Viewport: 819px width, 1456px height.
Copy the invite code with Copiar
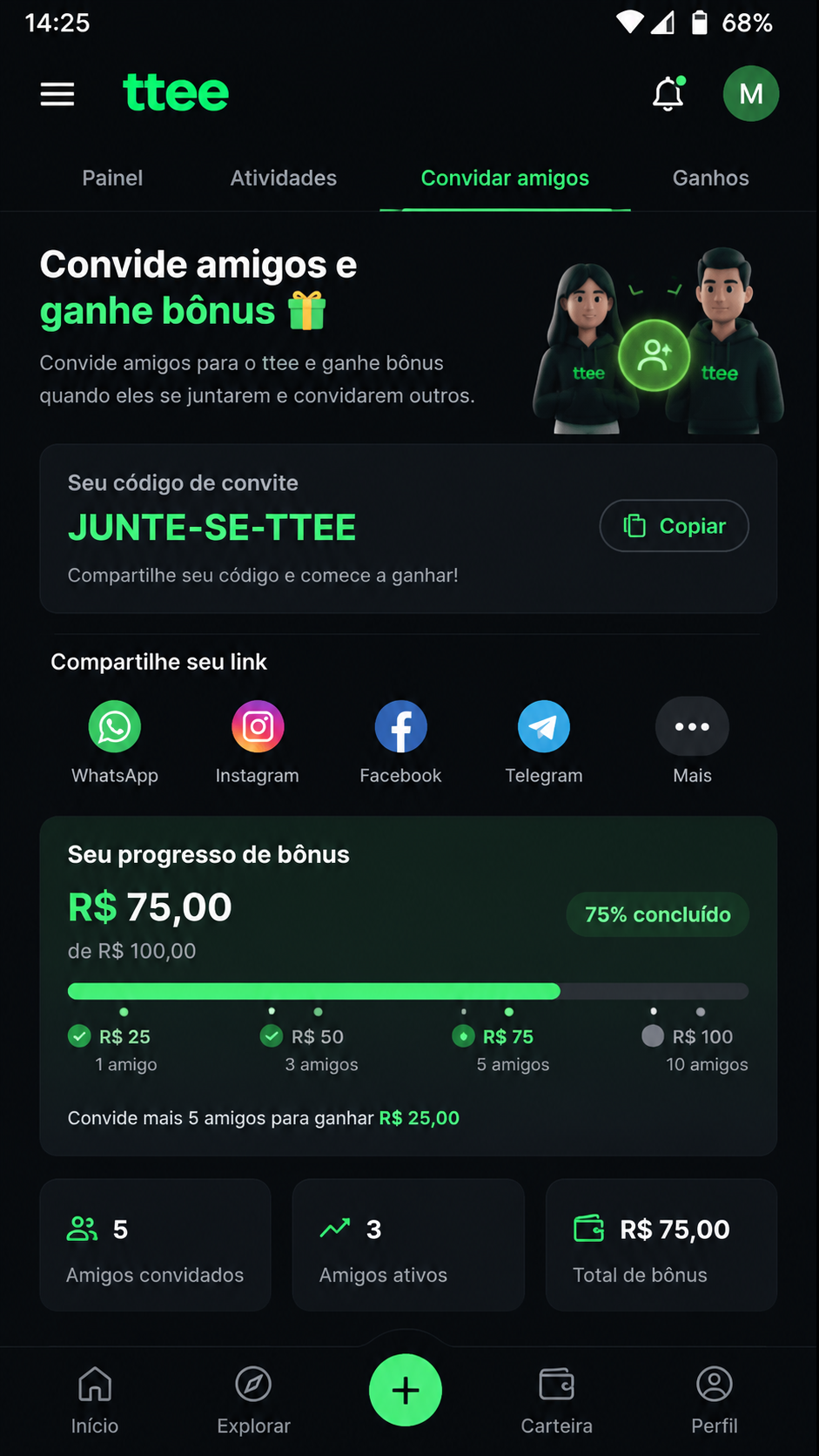click(675, 526)
